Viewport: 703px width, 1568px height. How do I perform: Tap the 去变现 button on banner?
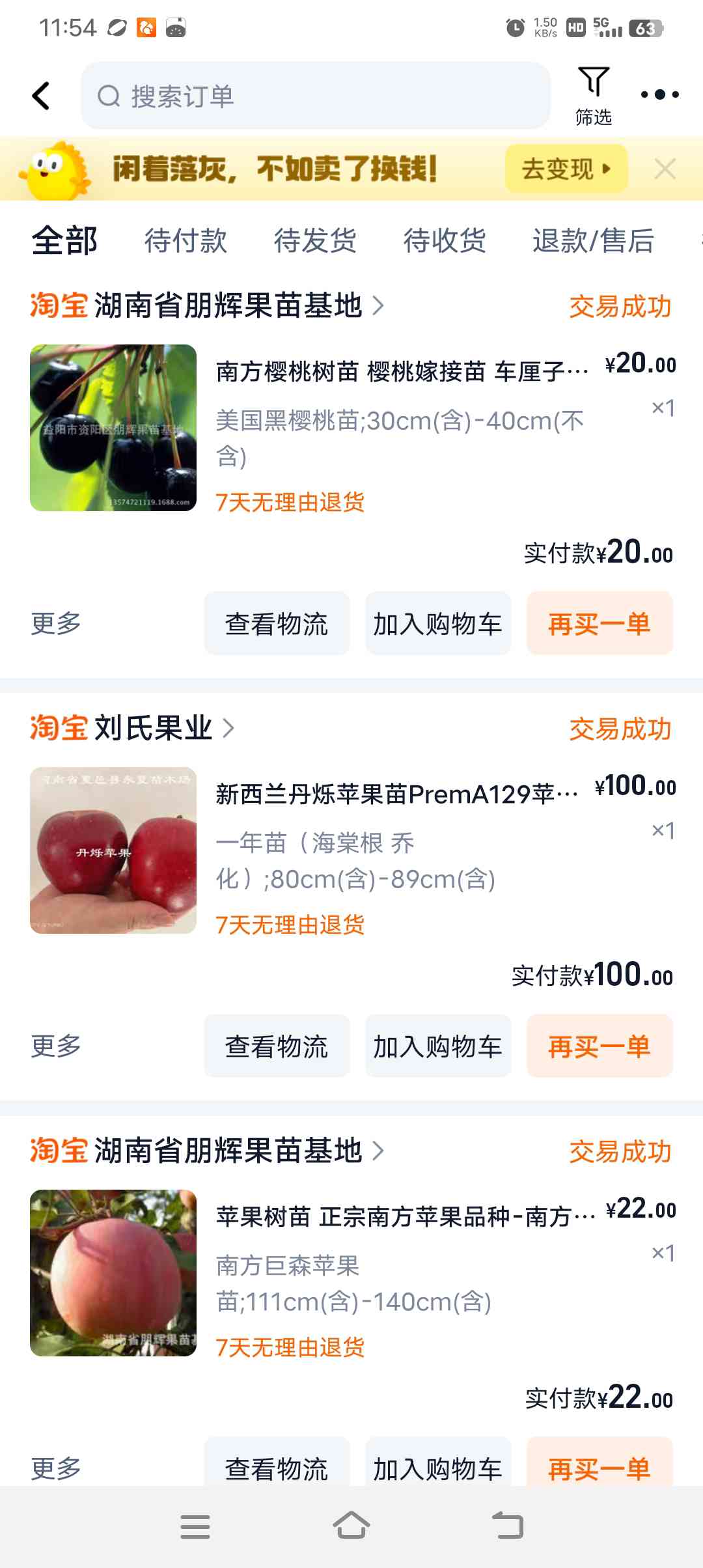(x=566, y=169)
